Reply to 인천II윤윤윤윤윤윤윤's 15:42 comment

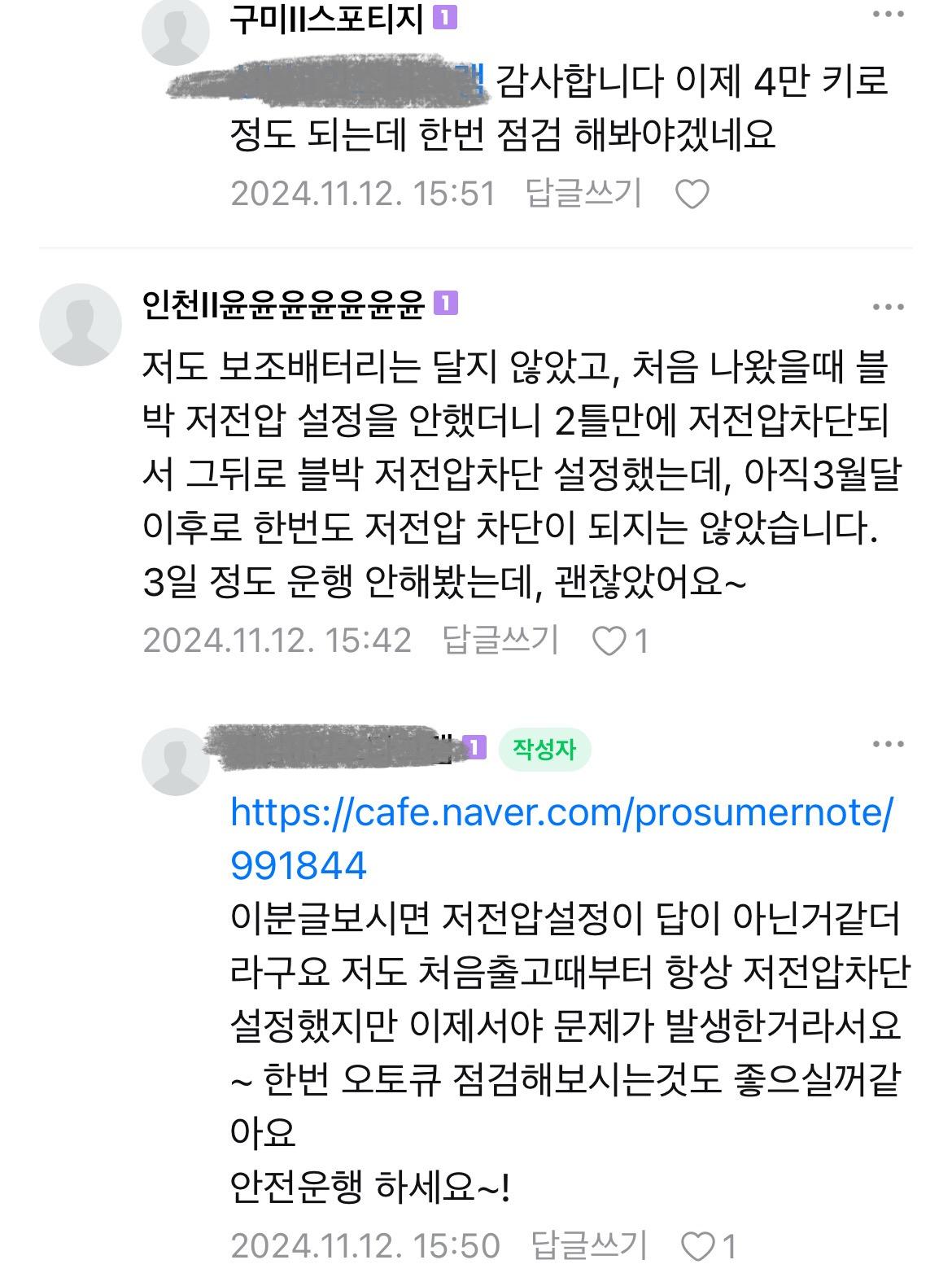tap(500, 640)
